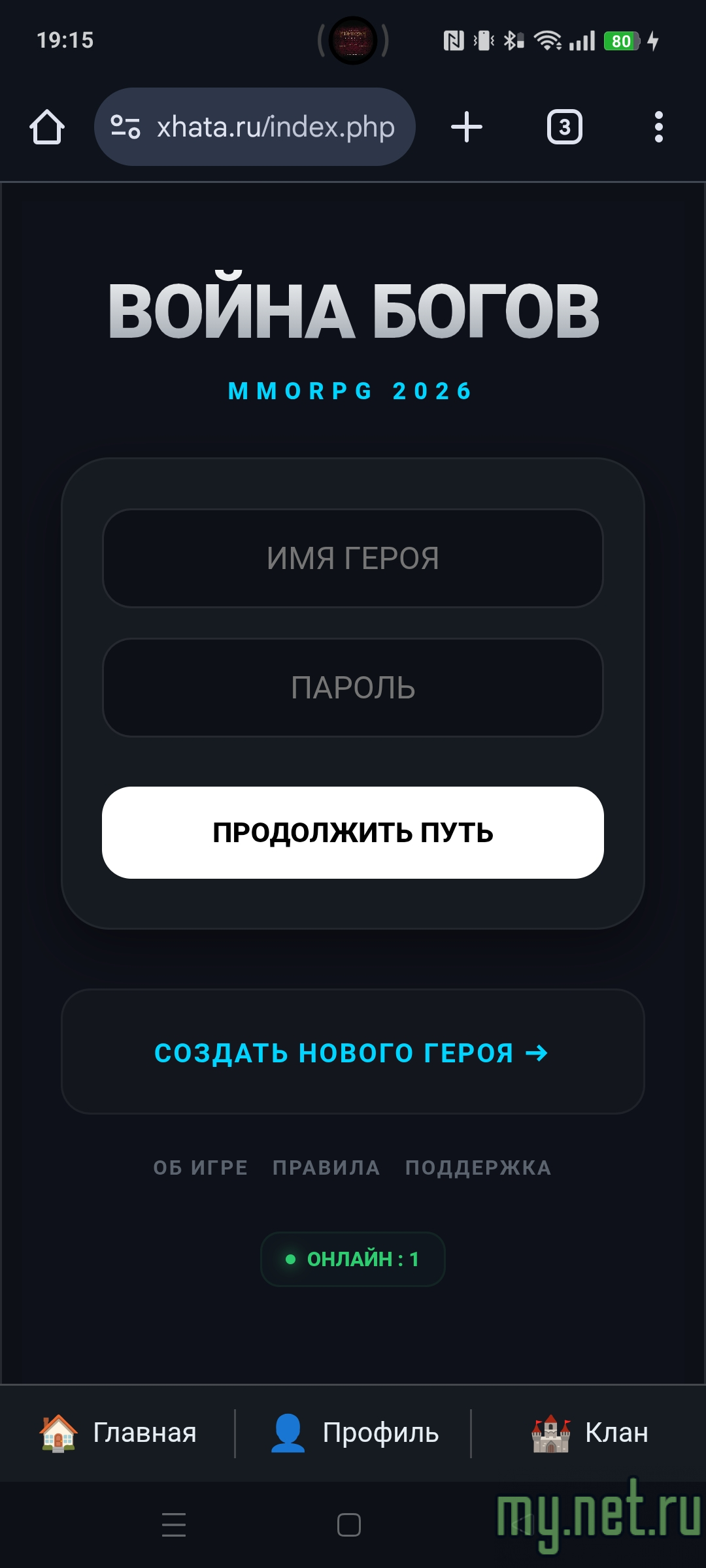Focus the ПАРОЛЬ field

pyautogui.click(x=353, y=687)
